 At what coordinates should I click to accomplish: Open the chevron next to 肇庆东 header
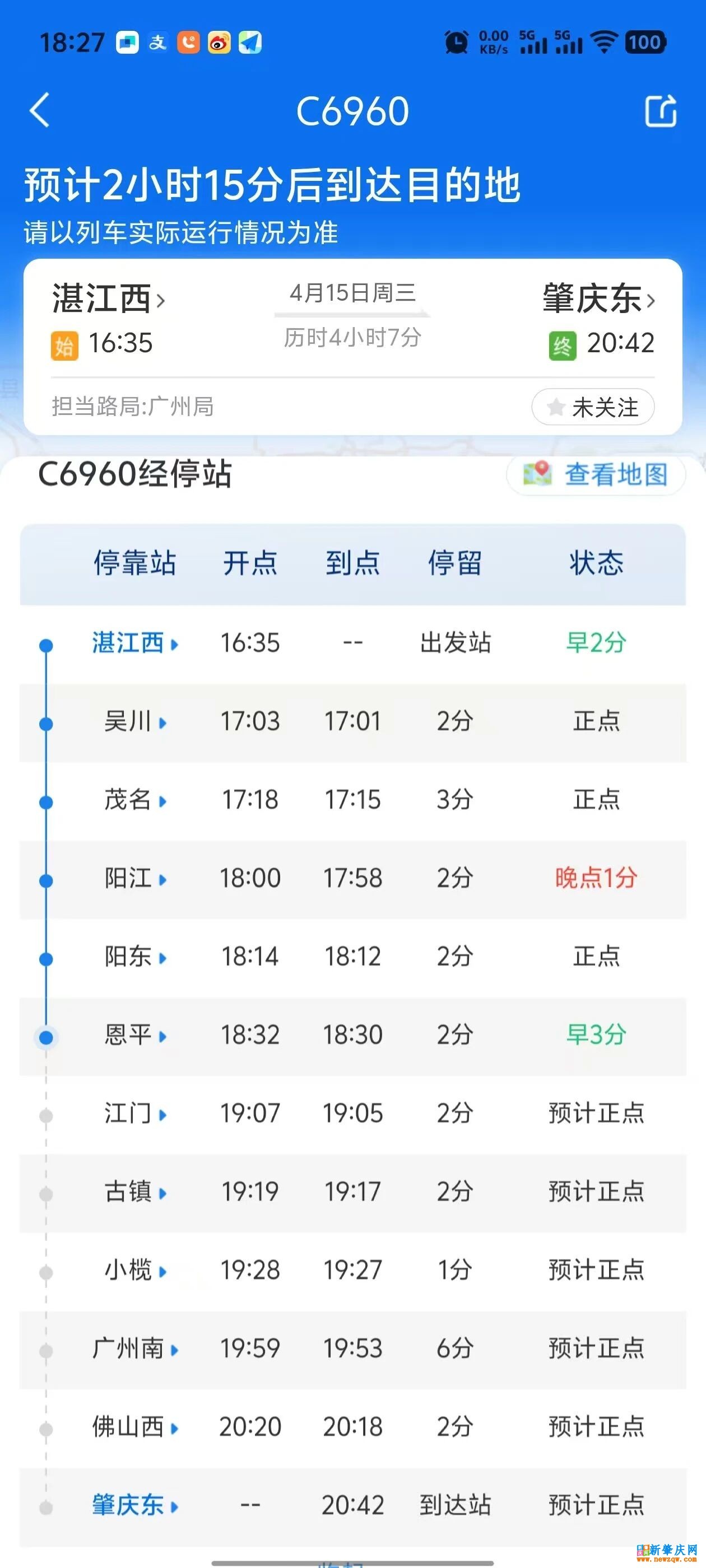pyautogui.click(x=652, y=302)
